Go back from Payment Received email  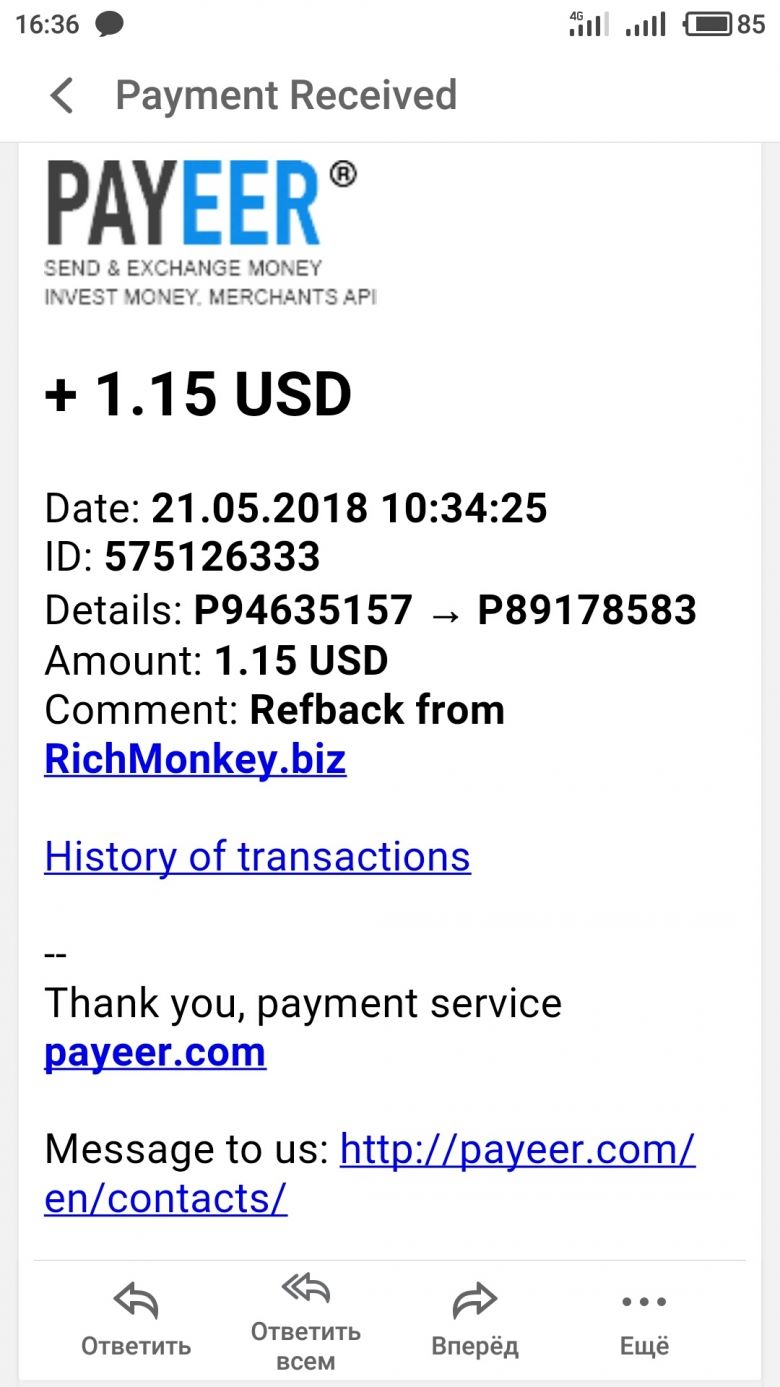(62, 96)
